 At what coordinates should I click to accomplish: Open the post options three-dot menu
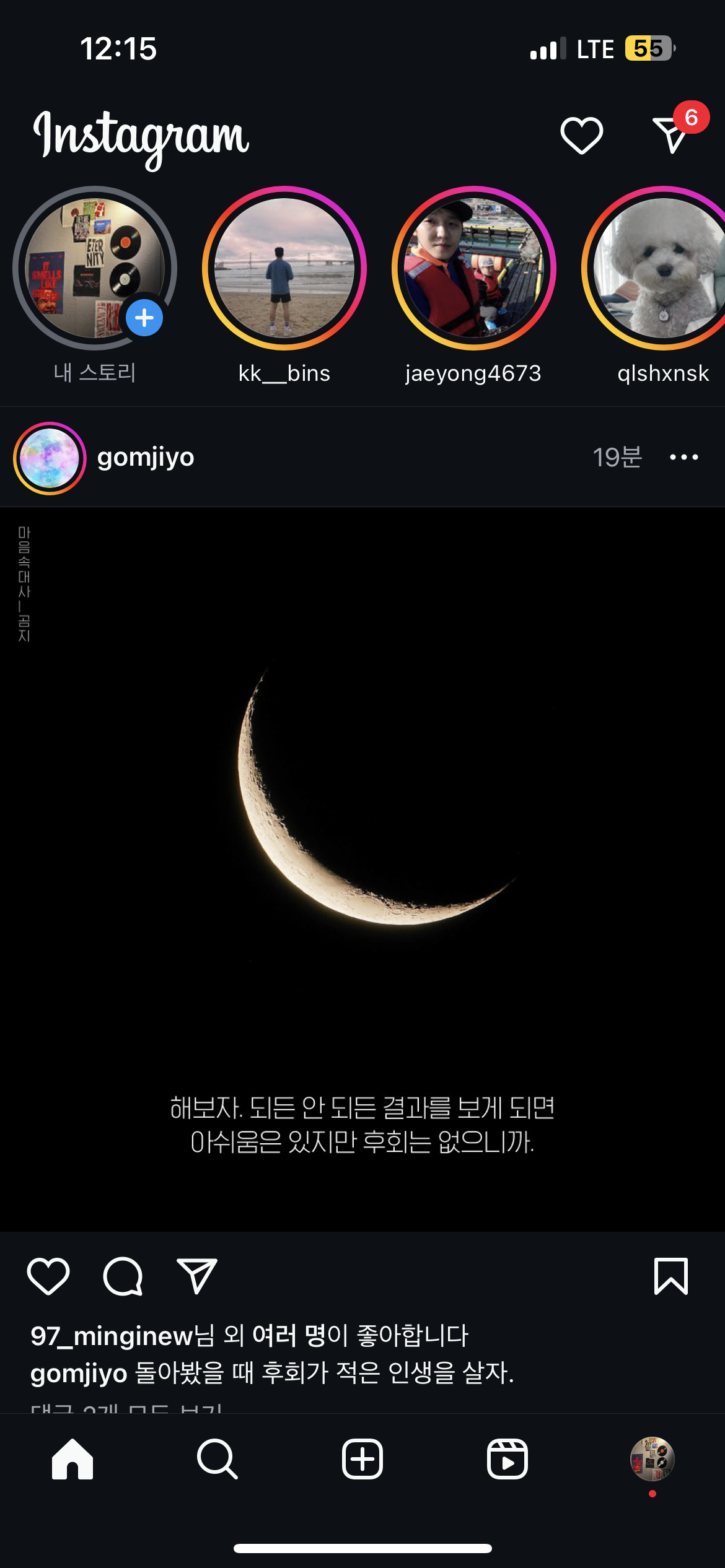[x=684, y=457]
